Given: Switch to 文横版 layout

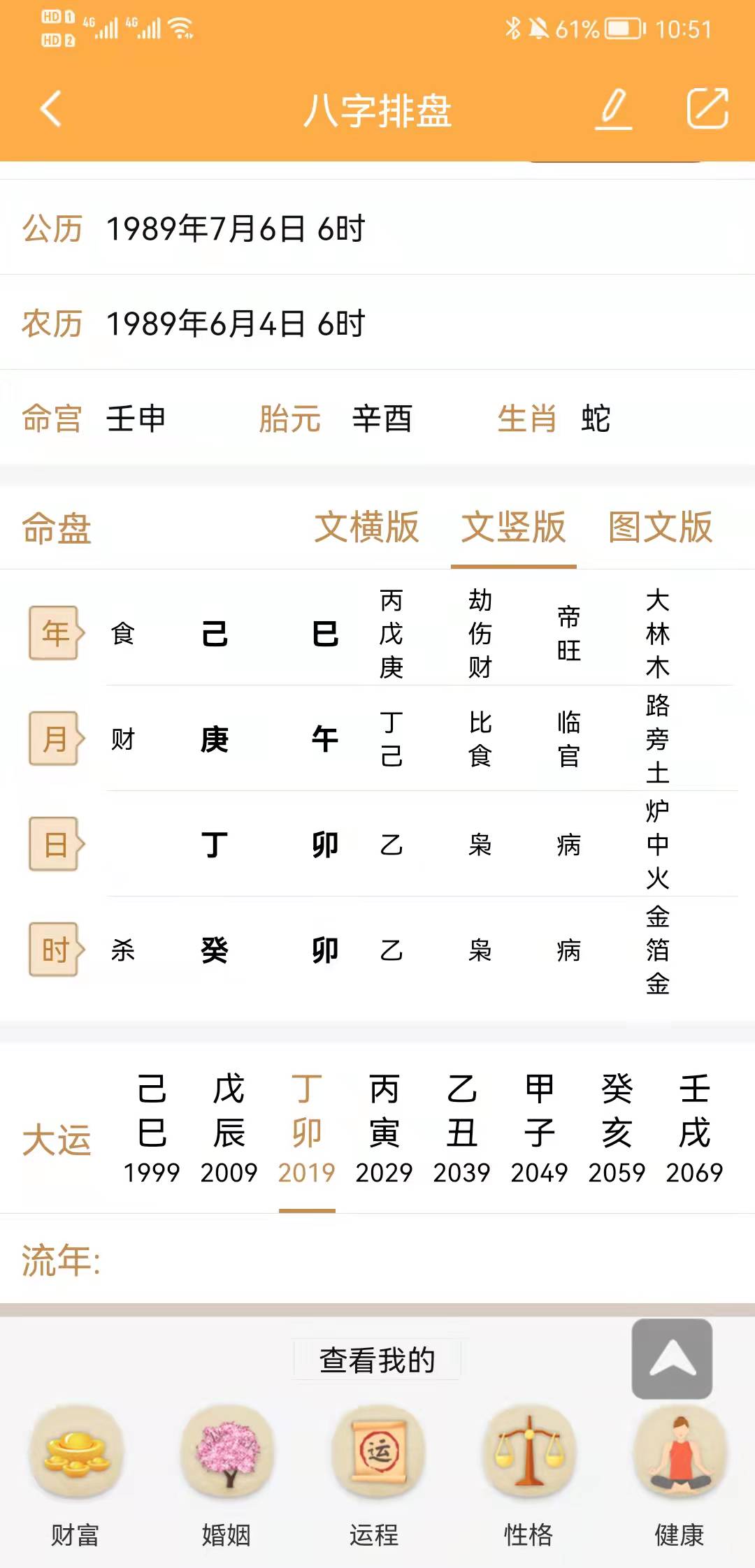Looking at the screenshot, I should [366, 527].
